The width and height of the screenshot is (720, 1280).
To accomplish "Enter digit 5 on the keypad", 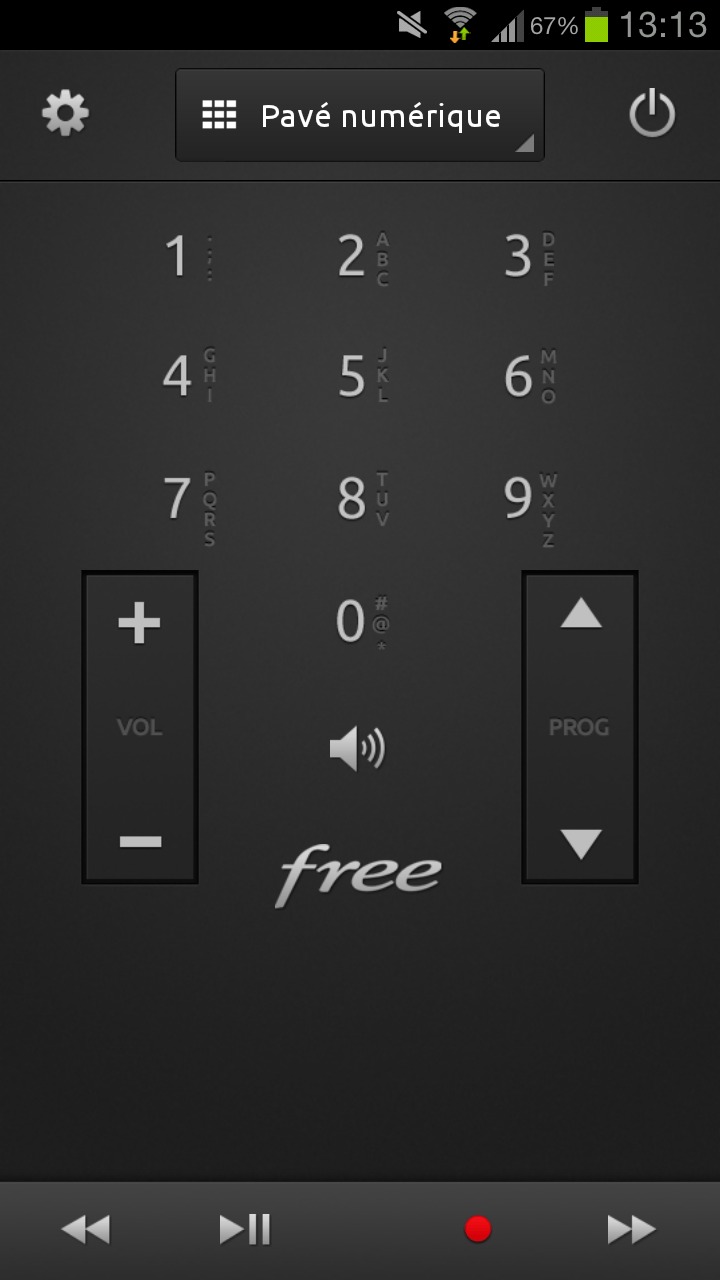I will tap(358, 376).
